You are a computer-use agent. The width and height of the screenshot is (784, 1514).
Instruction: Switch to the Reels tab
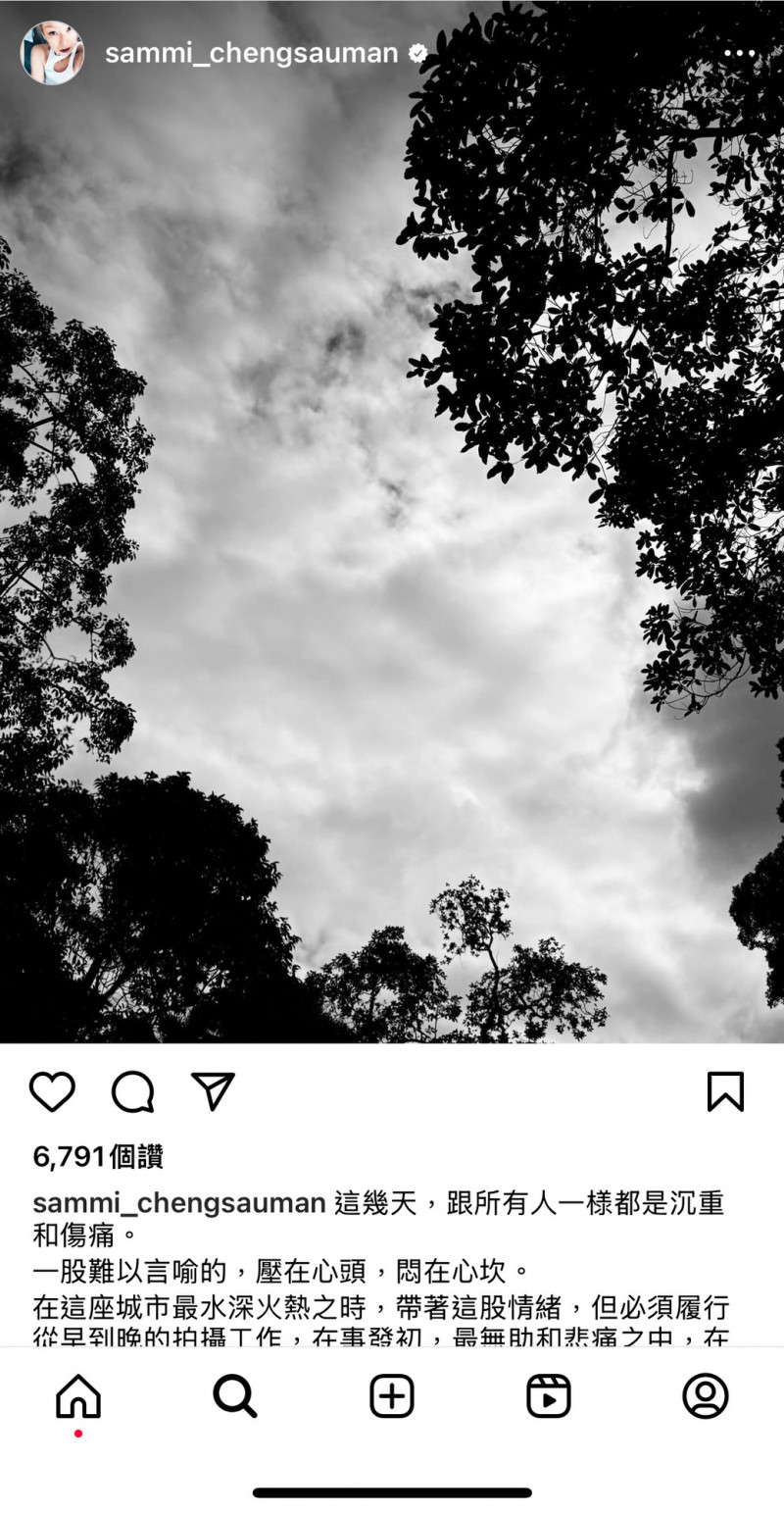[x=549, y=1396]
